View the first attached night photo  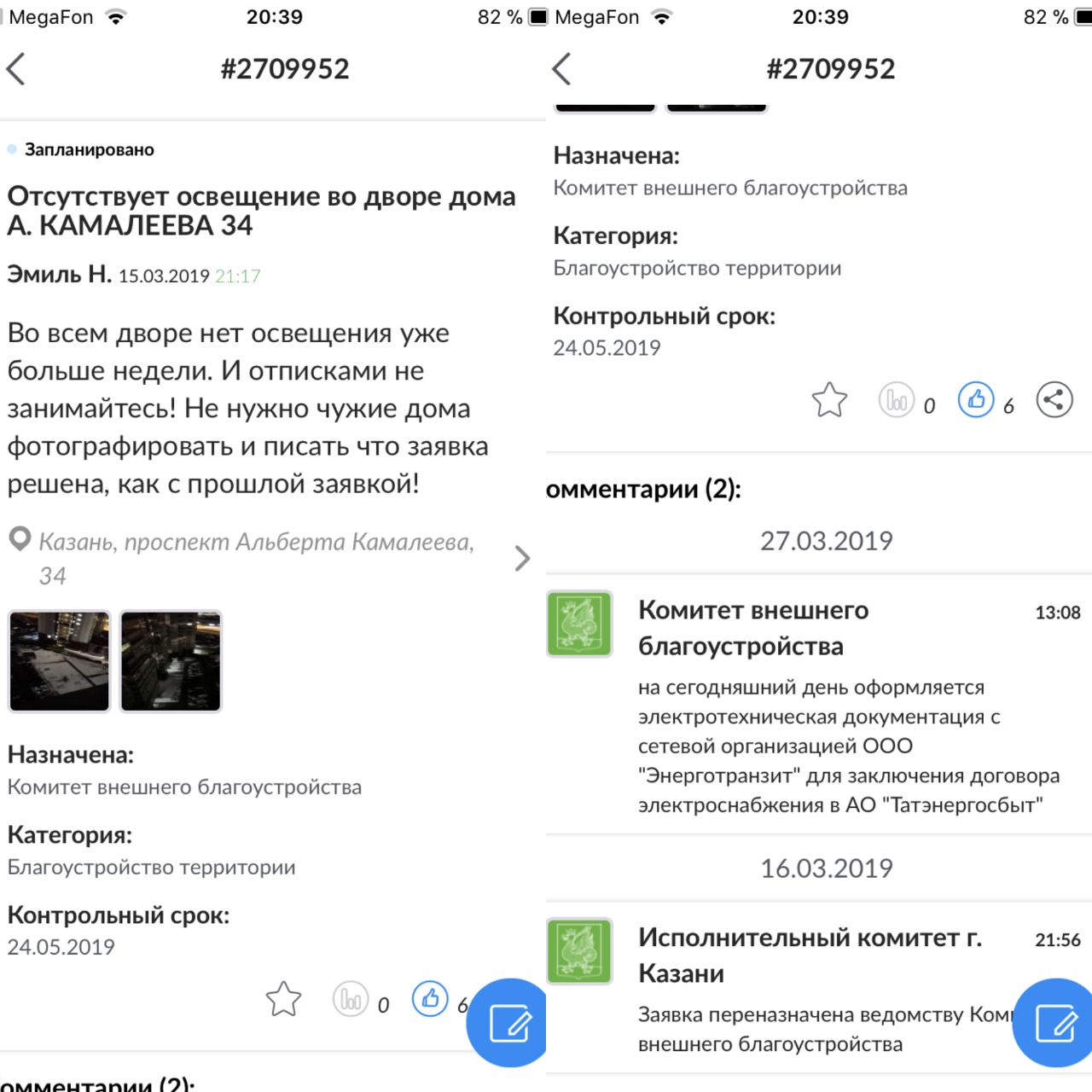(x=59, y=661)
